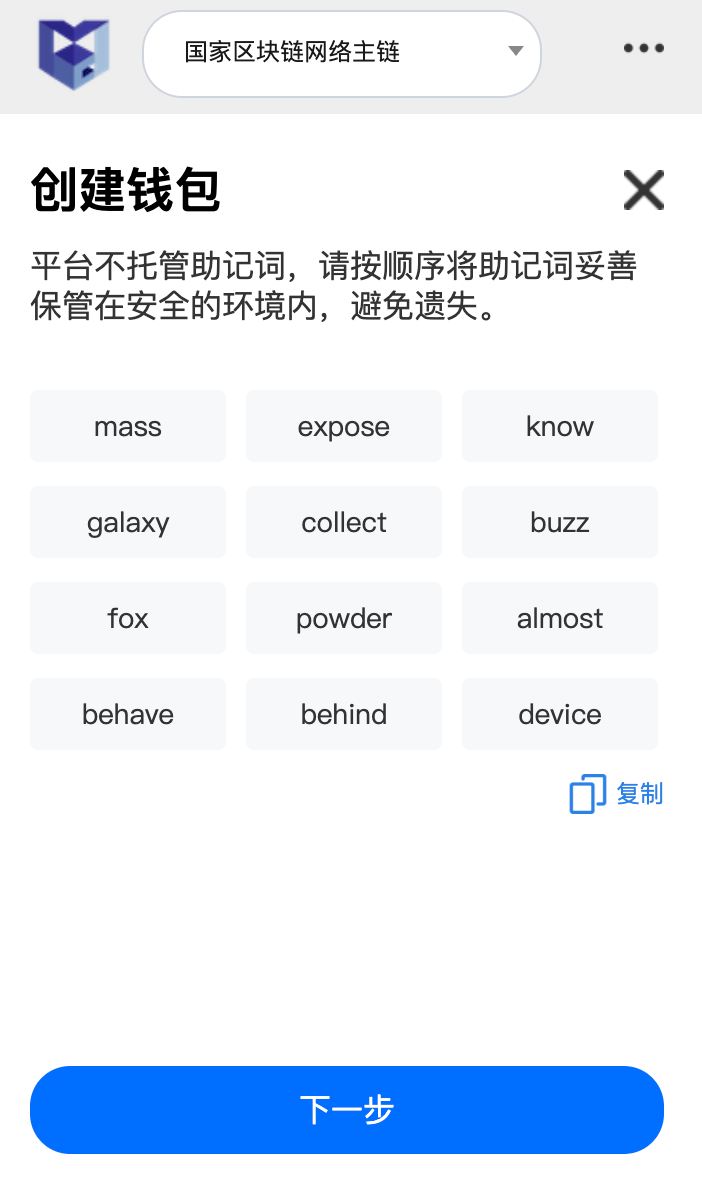The width and height of the screenshot is (702, 1194).
Task: Open the three-dot overflow menu
Action: tap(643, 48)
